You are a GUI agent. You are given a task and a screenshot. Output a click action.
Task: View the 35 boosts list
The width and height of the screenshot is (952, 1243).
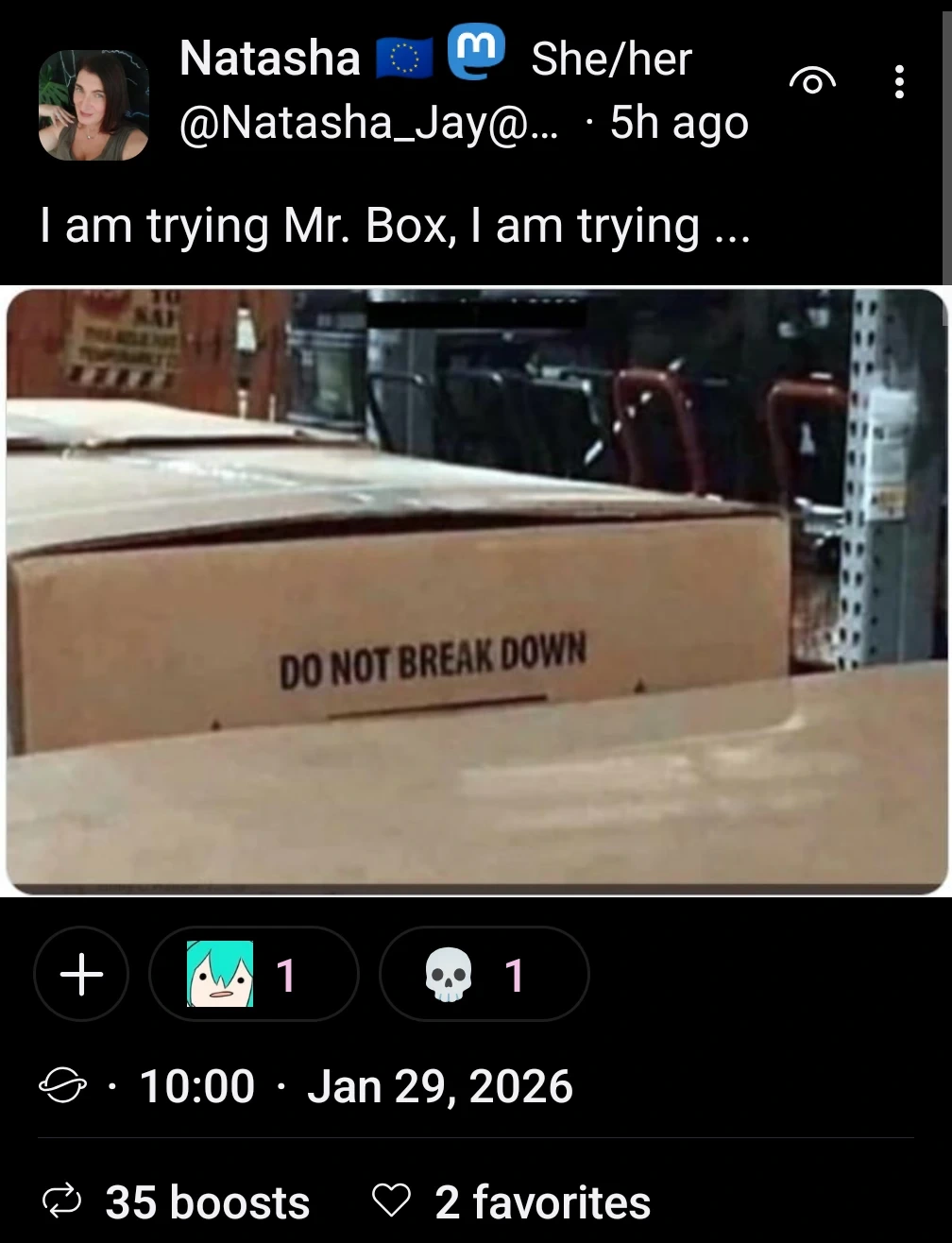tap(178, 1202)
